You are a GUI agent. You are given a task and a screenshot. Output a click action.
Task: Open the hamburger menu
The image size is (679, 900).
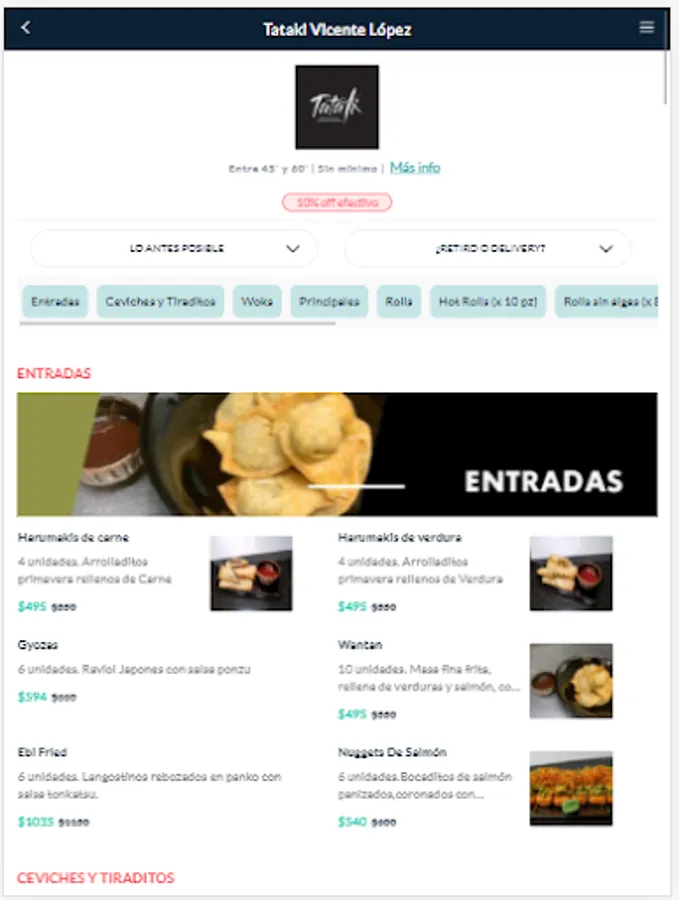tap(647, 28)
